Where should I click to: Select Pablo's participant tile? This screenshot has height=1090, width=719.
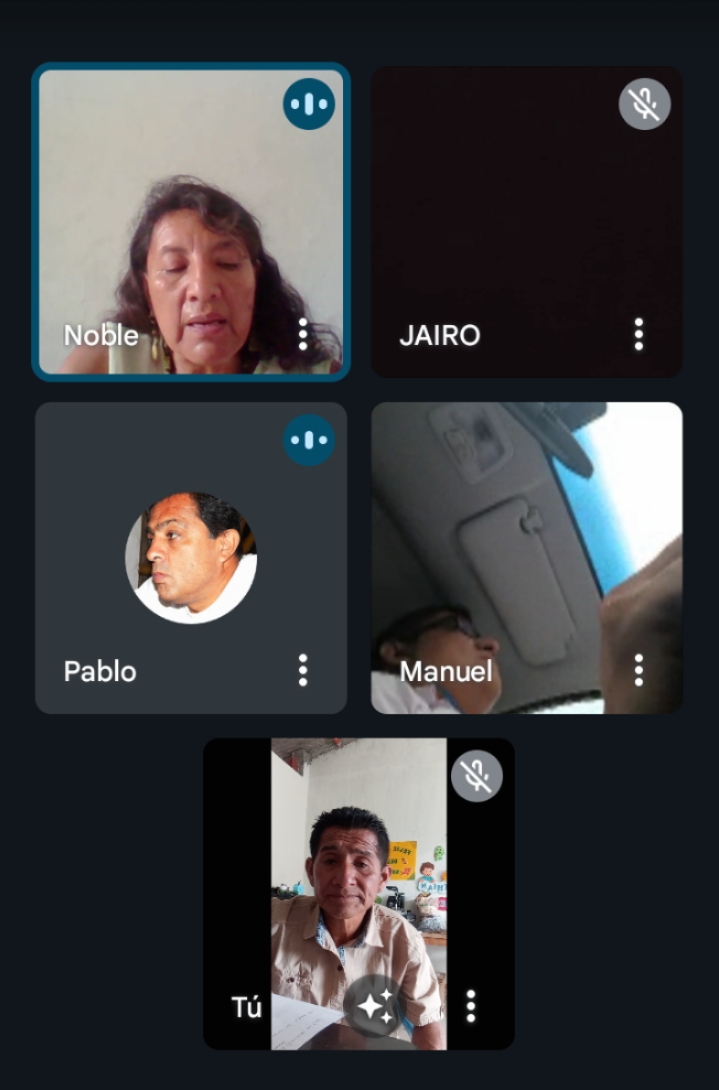click(x=191, y=558)
